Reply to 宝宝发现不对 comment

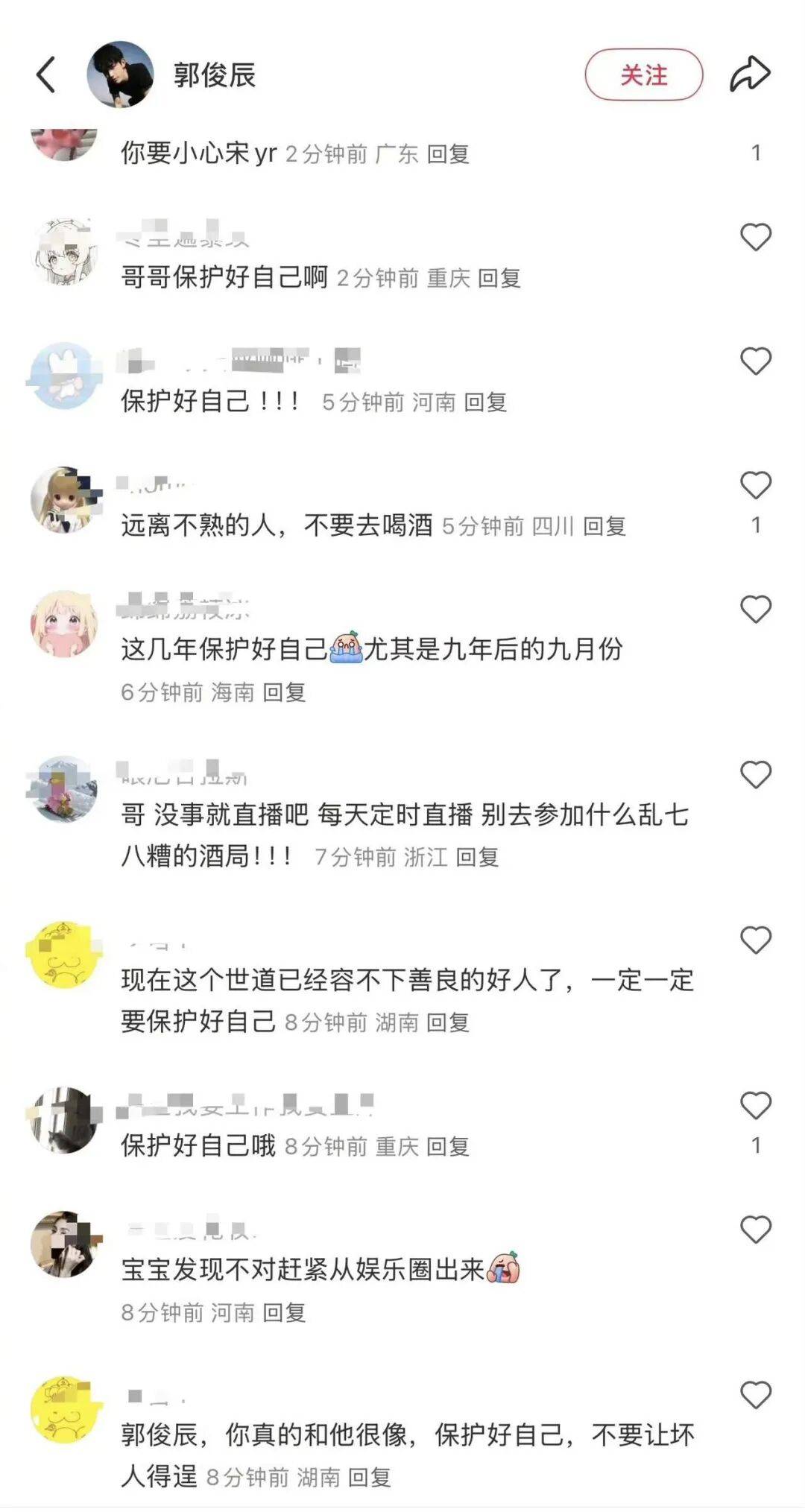pos(284,1312)
